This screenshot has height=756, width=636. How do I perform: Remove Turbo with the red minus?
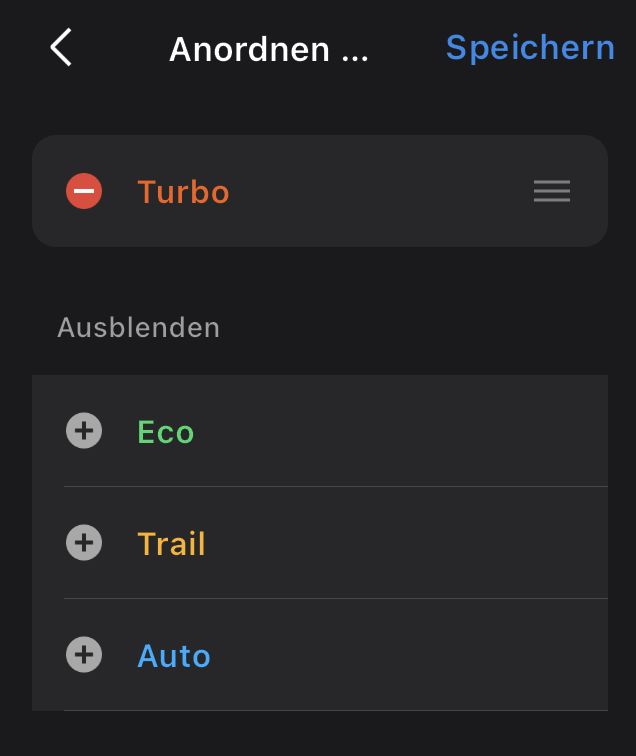point(84,191)
